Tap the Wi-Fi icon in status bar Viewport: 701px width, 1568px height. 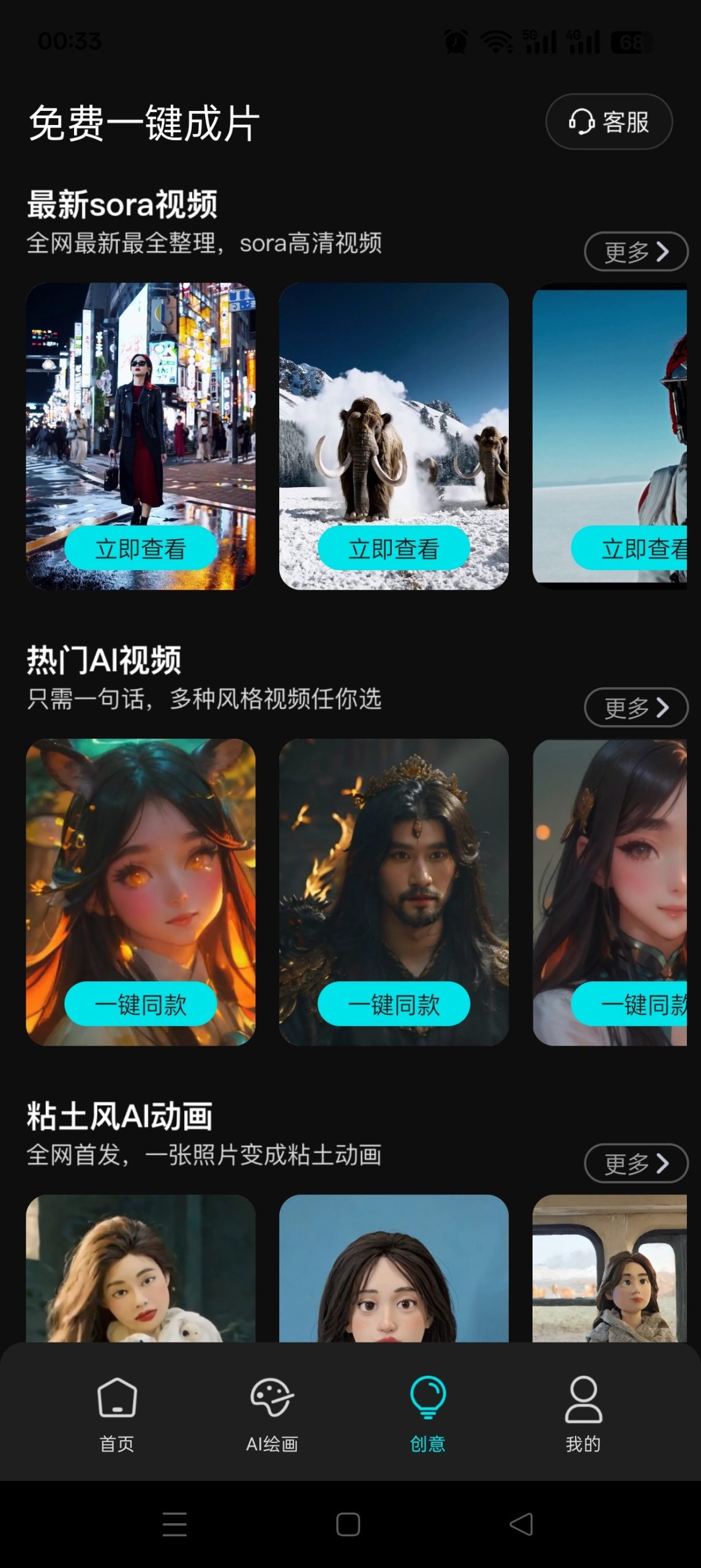496,42
